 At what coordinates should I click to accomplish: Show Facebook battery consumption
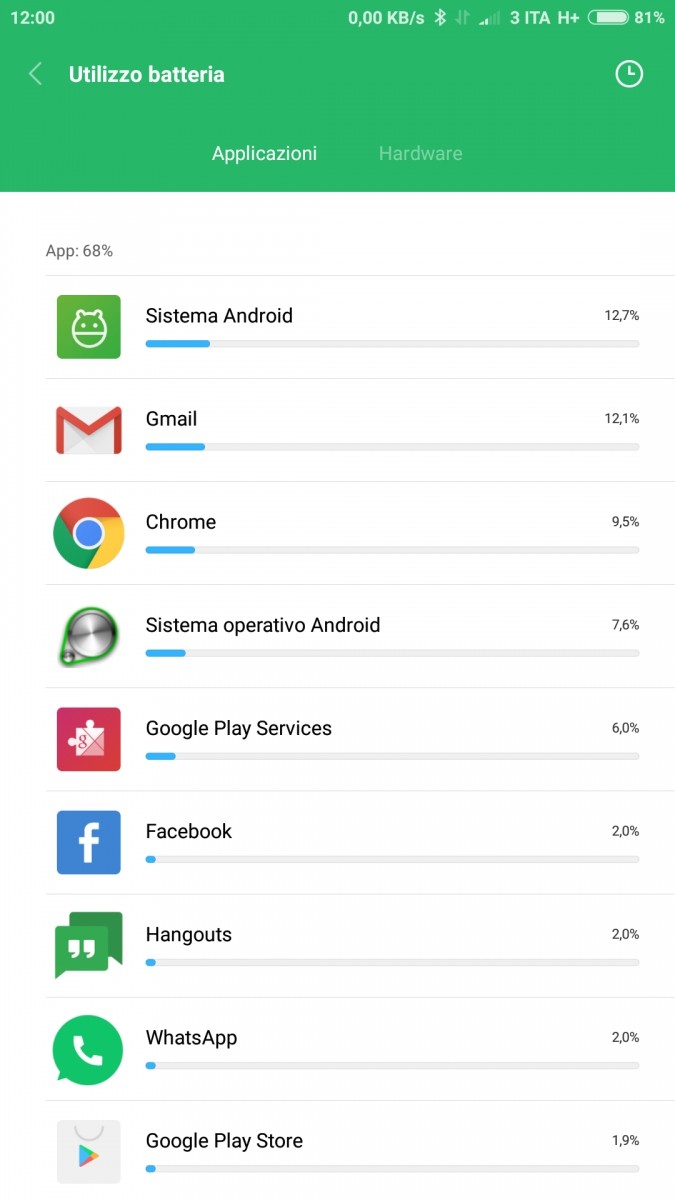tap(360, 842)
